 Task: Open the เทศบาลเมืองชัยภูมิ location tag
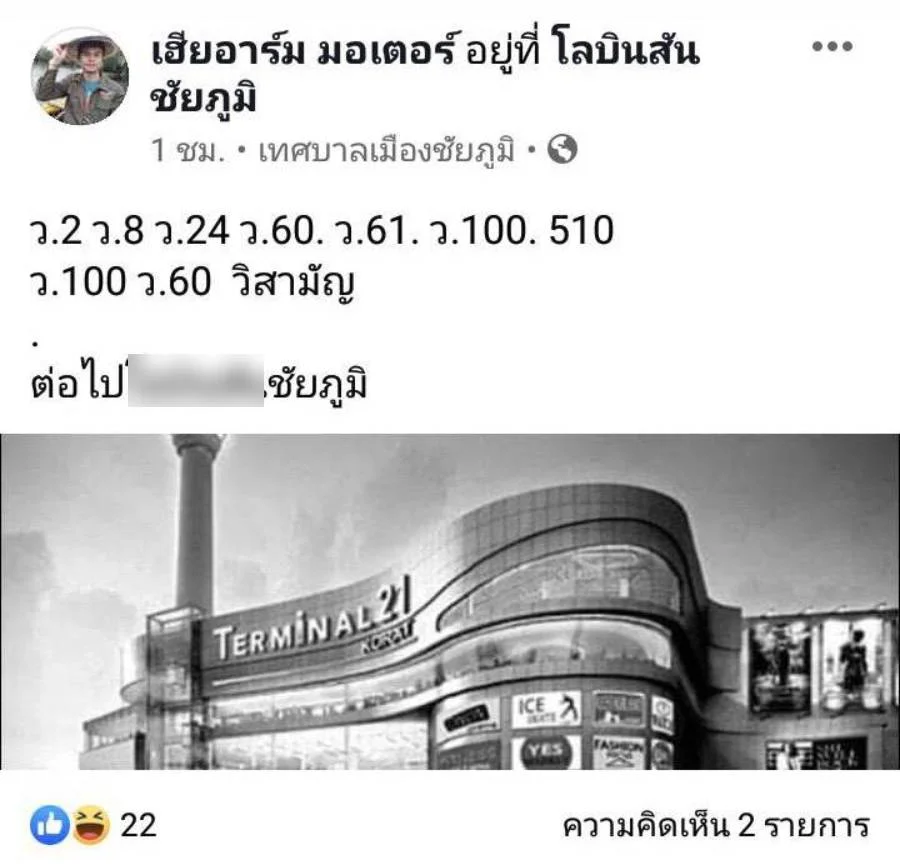(x=387, y=151)
